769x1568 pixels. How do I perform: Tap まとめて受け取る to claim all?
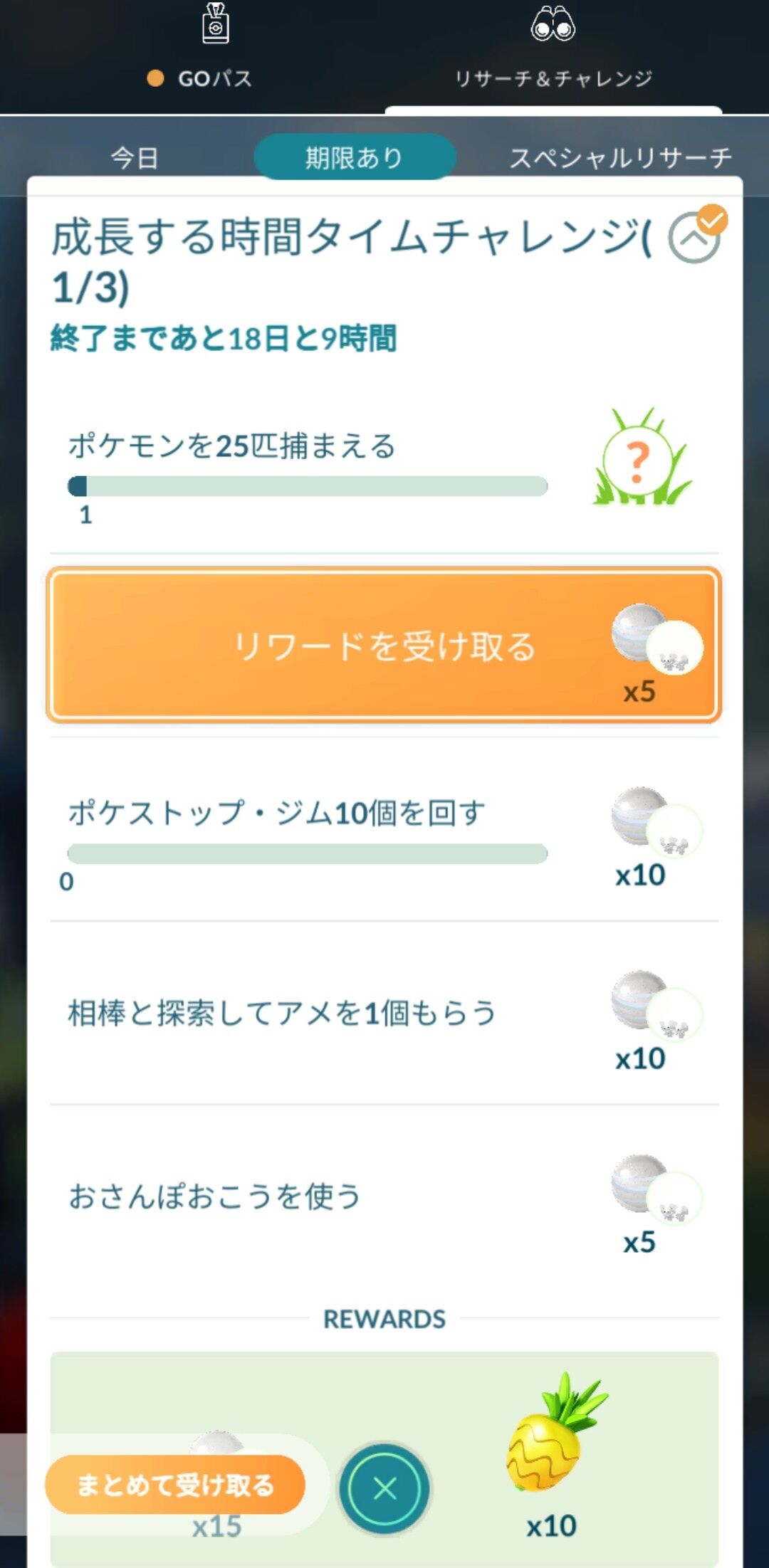[175, 1485]
